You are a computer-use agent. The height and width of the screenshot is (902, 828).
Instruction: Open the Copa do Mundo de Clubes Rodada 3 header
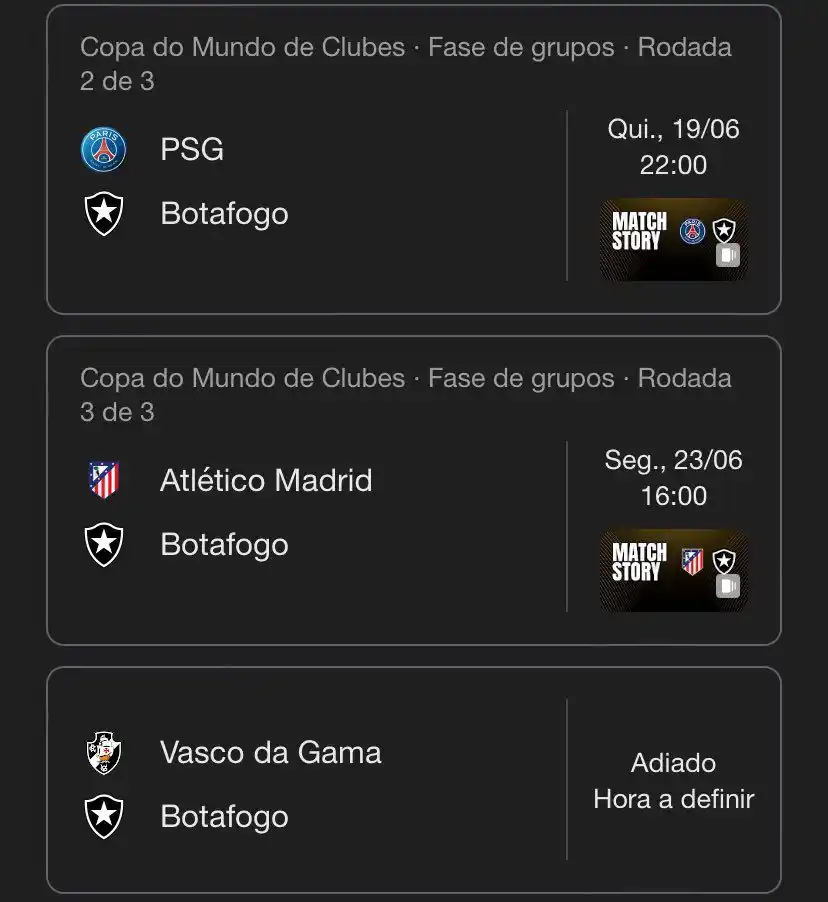click(405, 393)
